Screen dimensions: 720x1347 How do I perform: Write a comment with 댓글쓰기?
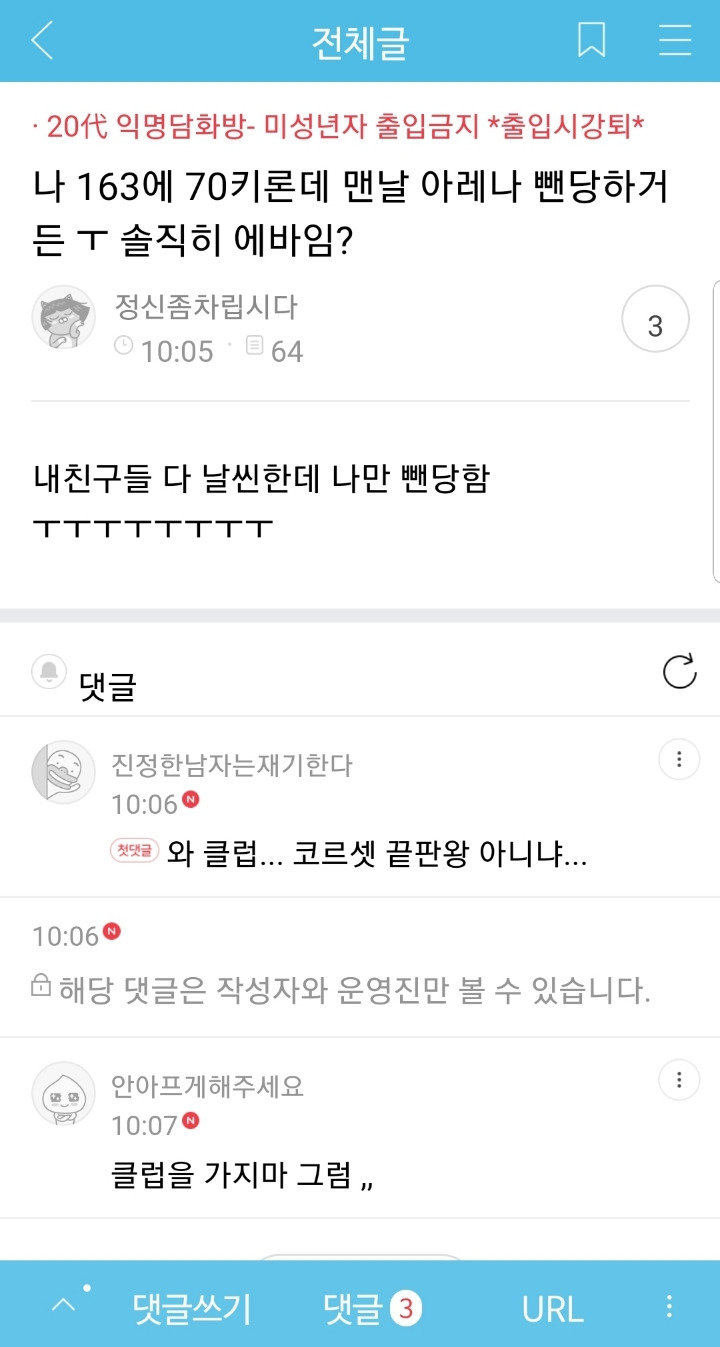192,1308
